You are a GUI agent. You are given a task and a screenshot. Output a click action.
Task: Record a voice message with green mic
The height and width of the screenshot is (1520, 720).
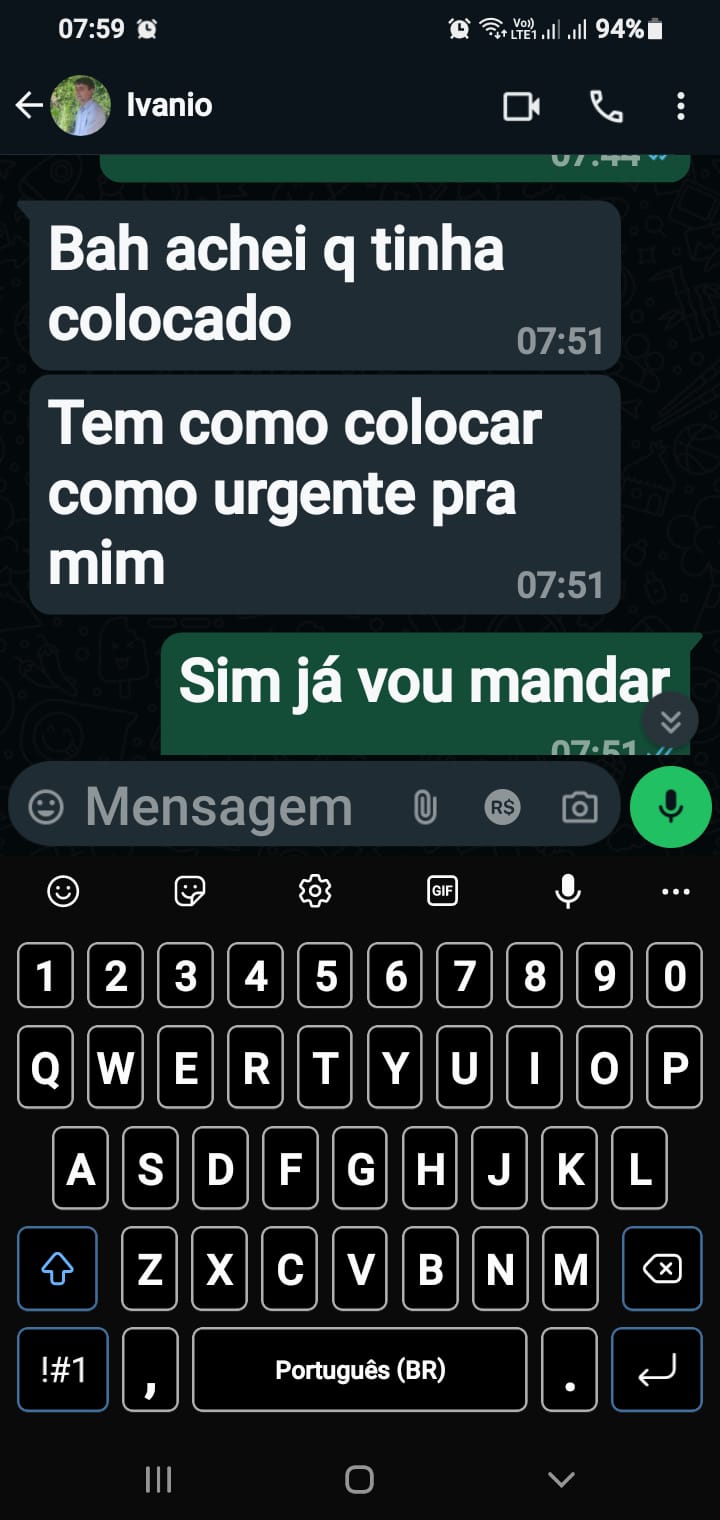click(670, 807)
